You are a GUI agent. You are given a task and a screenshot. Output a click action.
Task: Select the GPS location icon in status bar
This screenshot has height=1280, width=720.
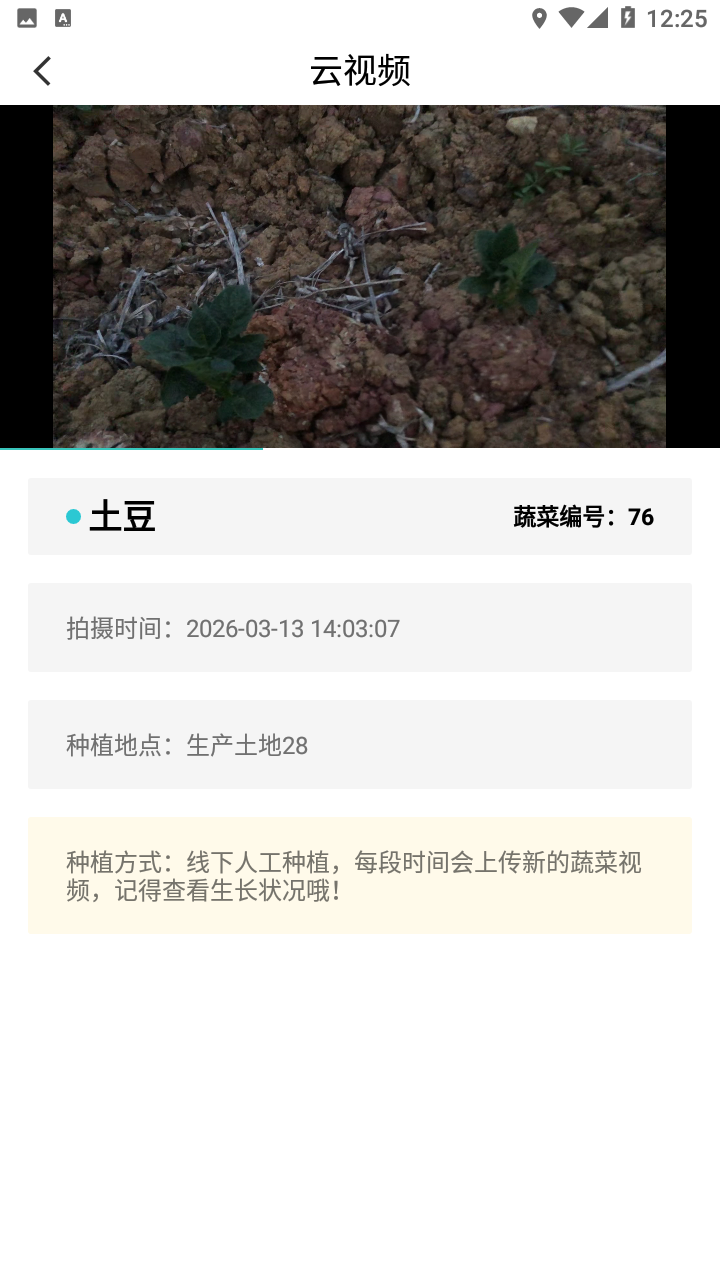pos(541,17)
